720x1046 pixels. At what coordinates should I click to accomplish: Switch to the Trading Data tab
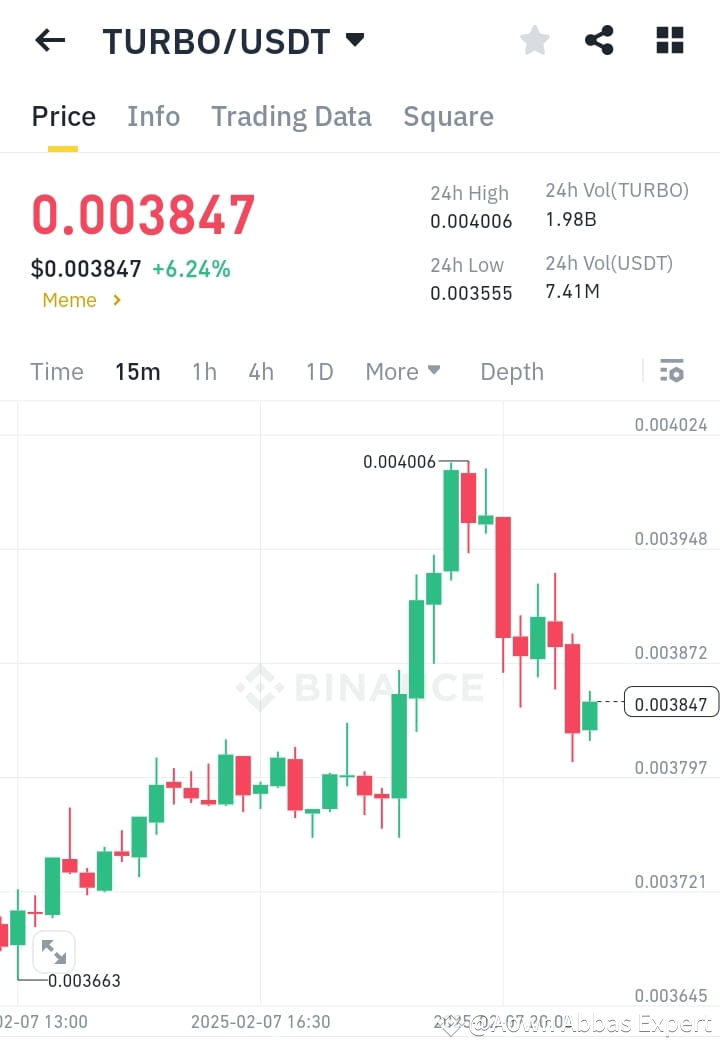[x=291, y=116]
